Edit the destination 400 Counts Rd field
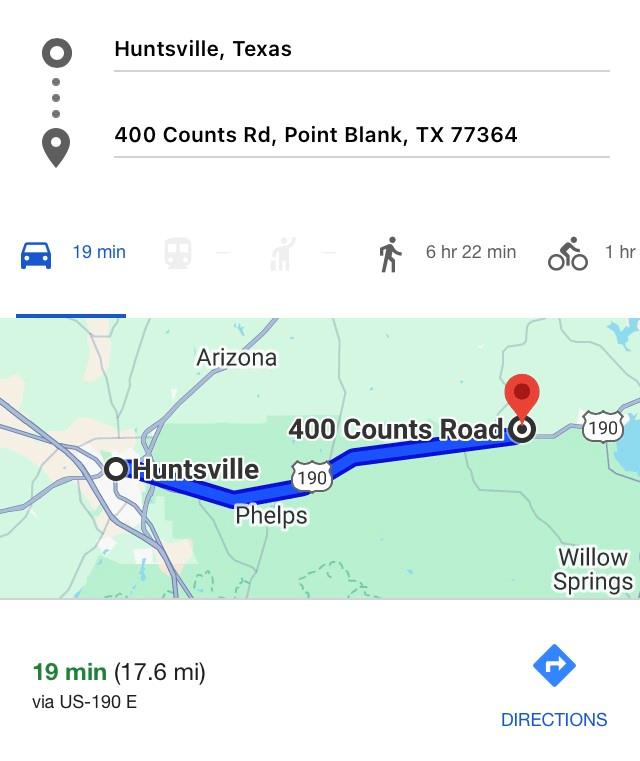Image resolution: width=640 pixels, height=761 pixels. [360, 135]
